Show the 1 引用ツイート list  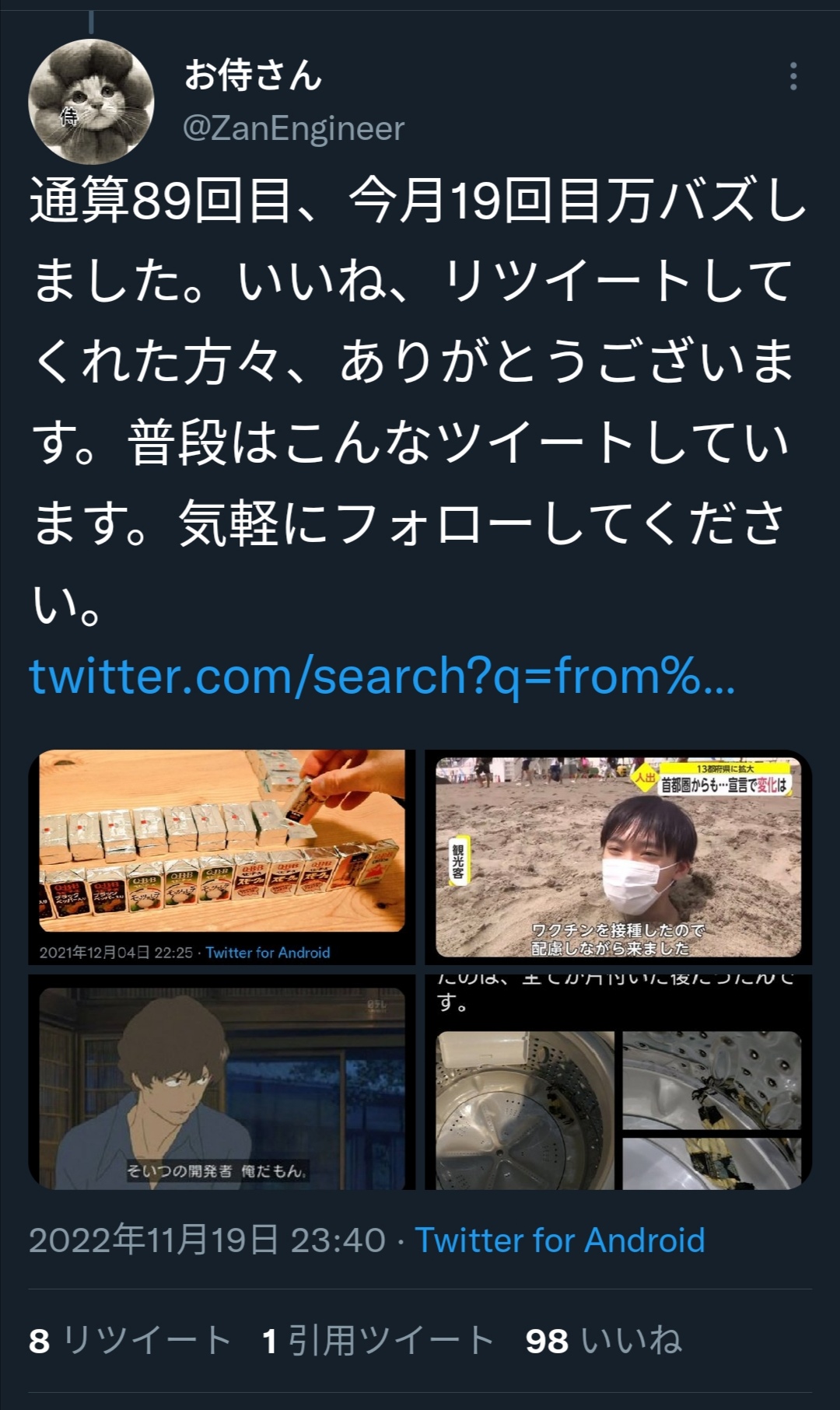pos(378,1340)
